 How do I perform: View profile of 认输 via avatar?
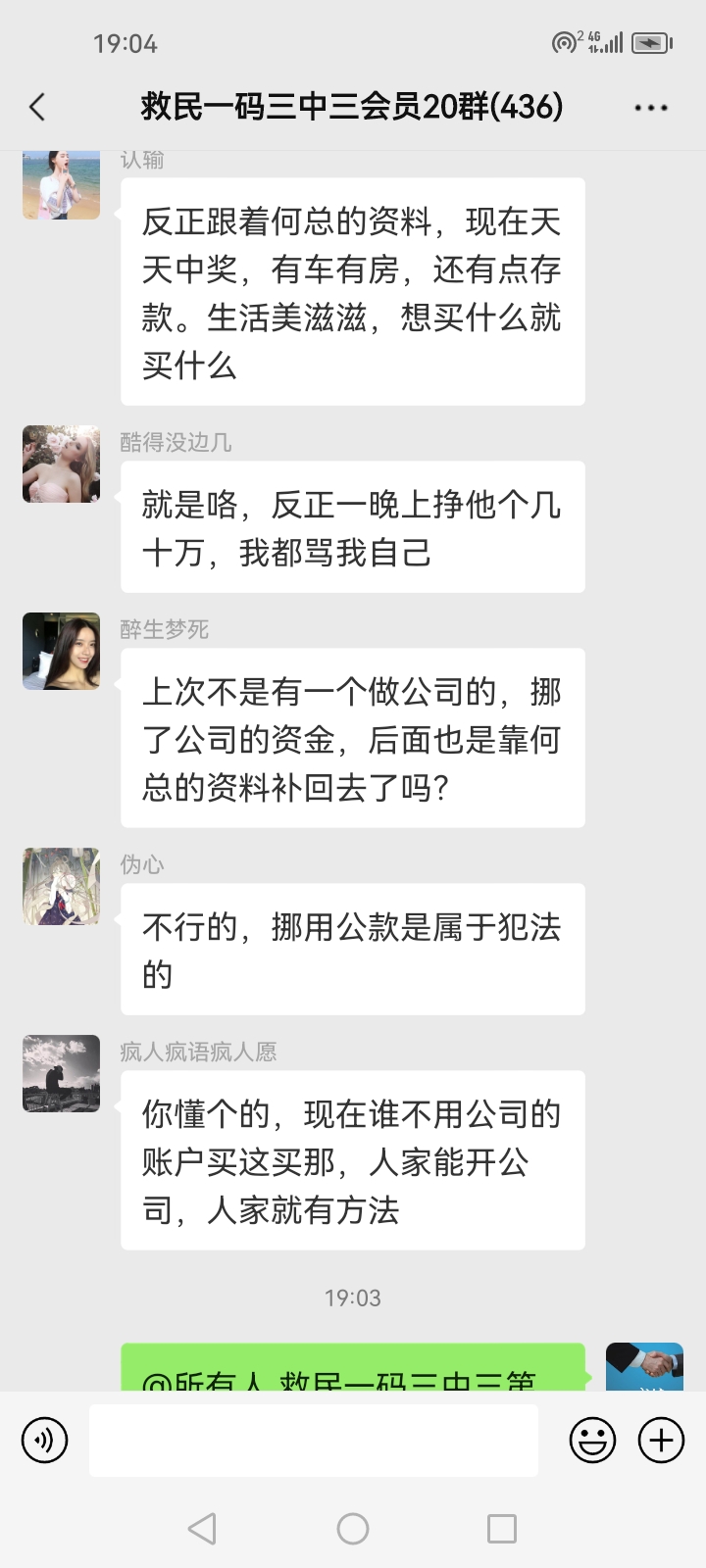pos(61,184)
